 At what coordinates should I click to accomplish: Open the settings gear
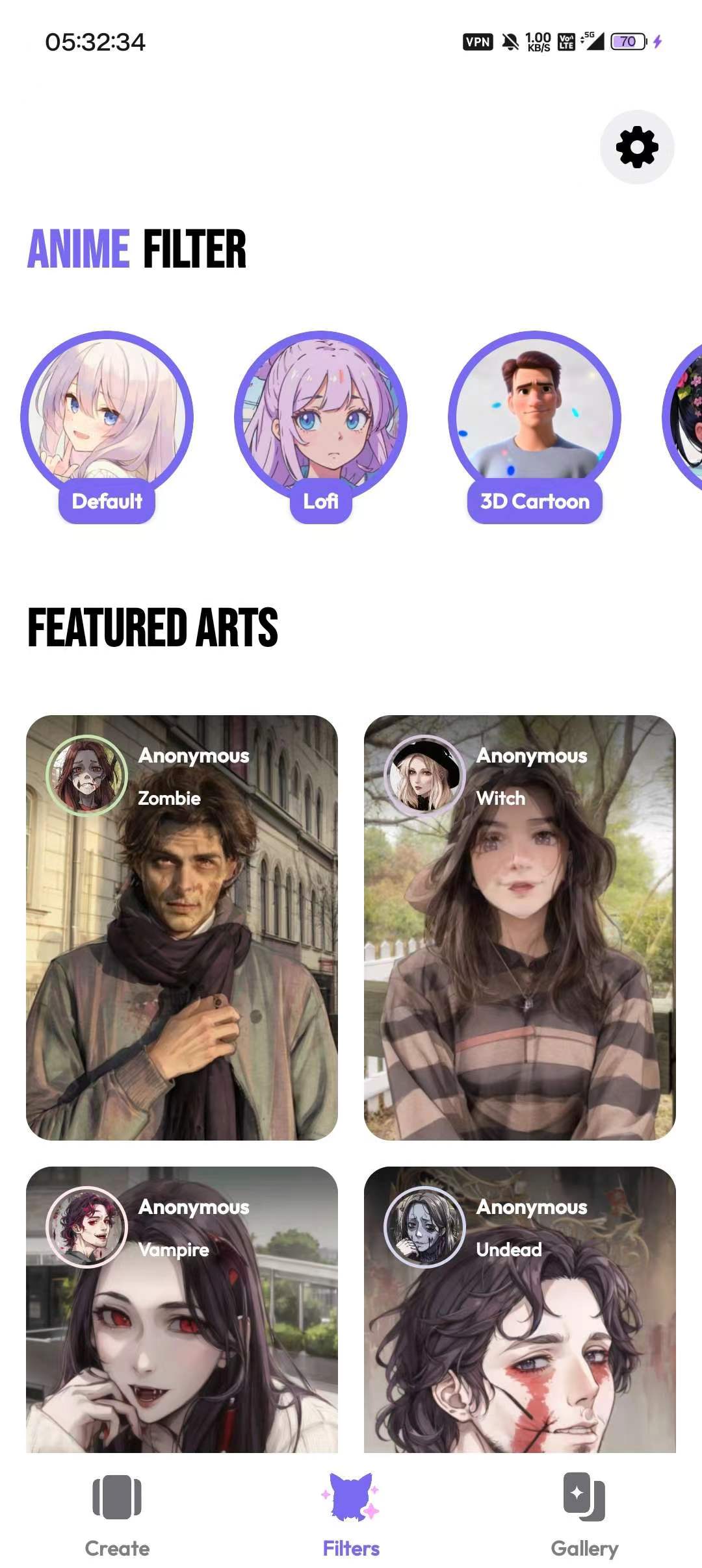coord(637,147)
